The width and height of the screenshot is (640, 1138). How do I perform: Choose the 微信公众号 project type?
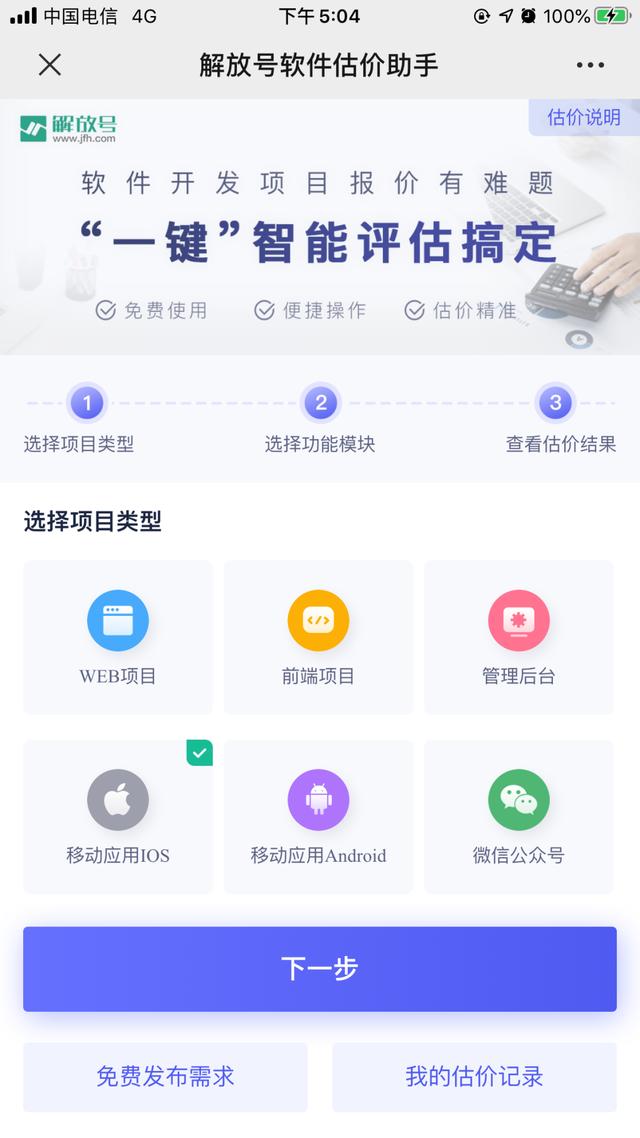pos(518,816)
